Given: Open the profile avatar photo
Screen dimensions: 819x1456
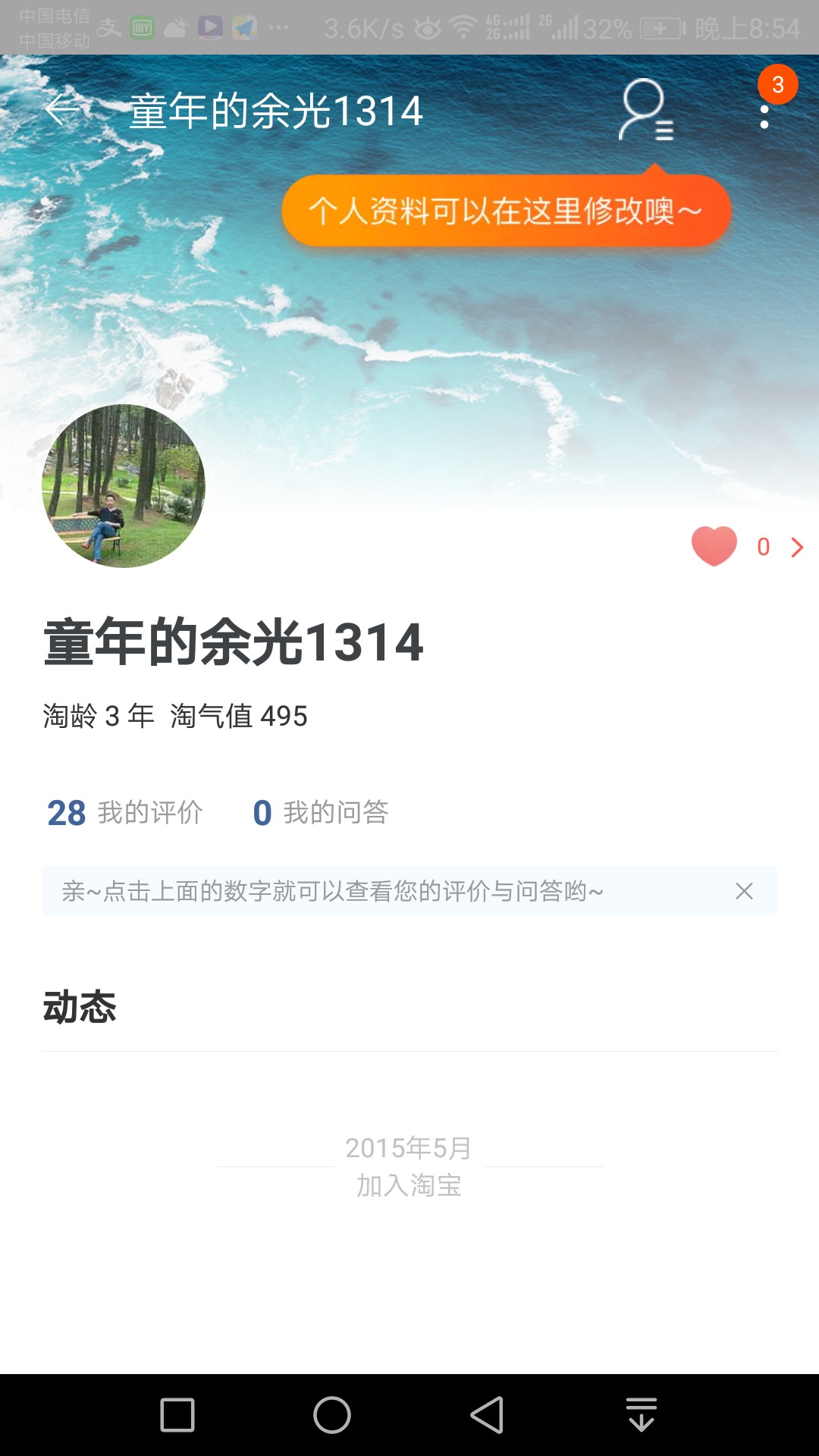Looking at the screenshot, I should point(124,486).
